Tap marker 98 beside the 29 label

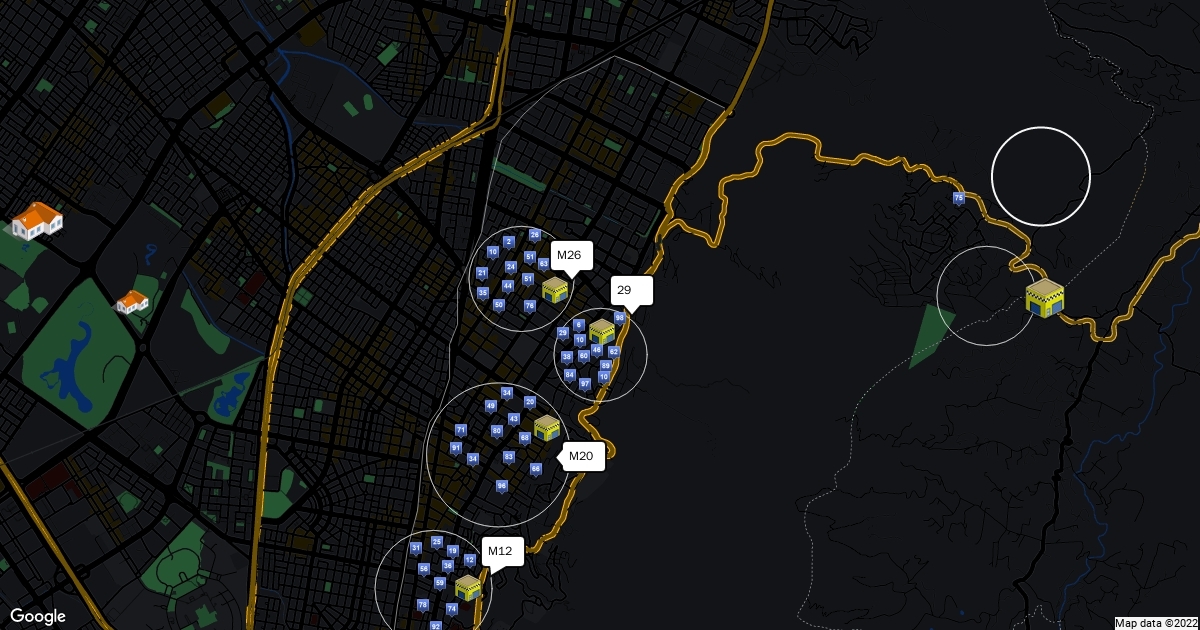(619, 317)
